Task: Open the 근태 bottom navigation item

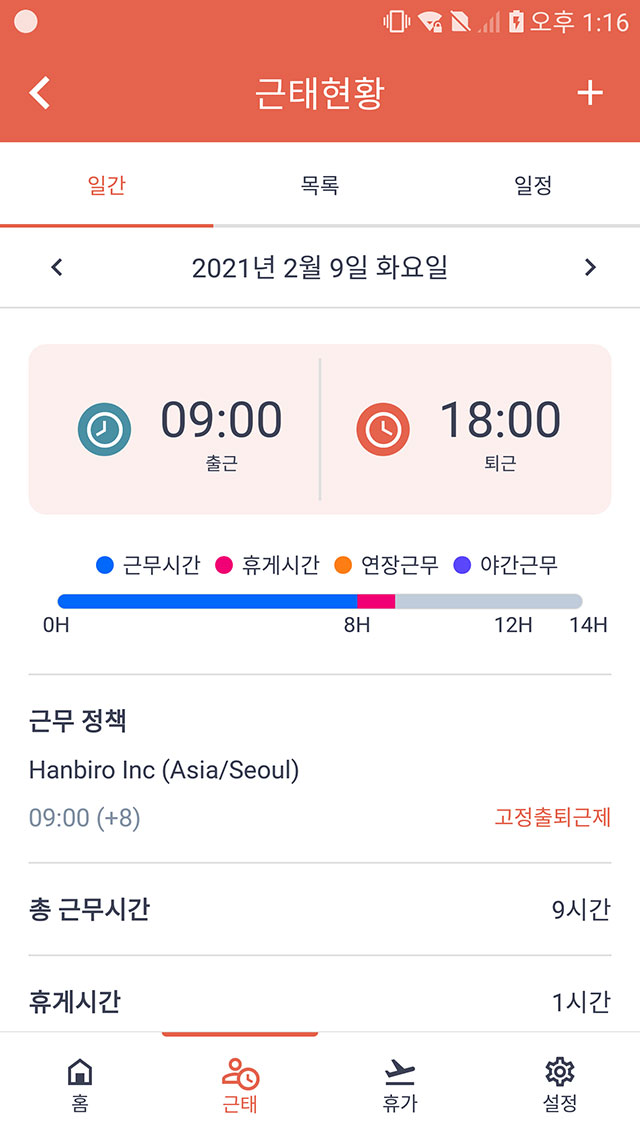Action: pos(240,1085)
